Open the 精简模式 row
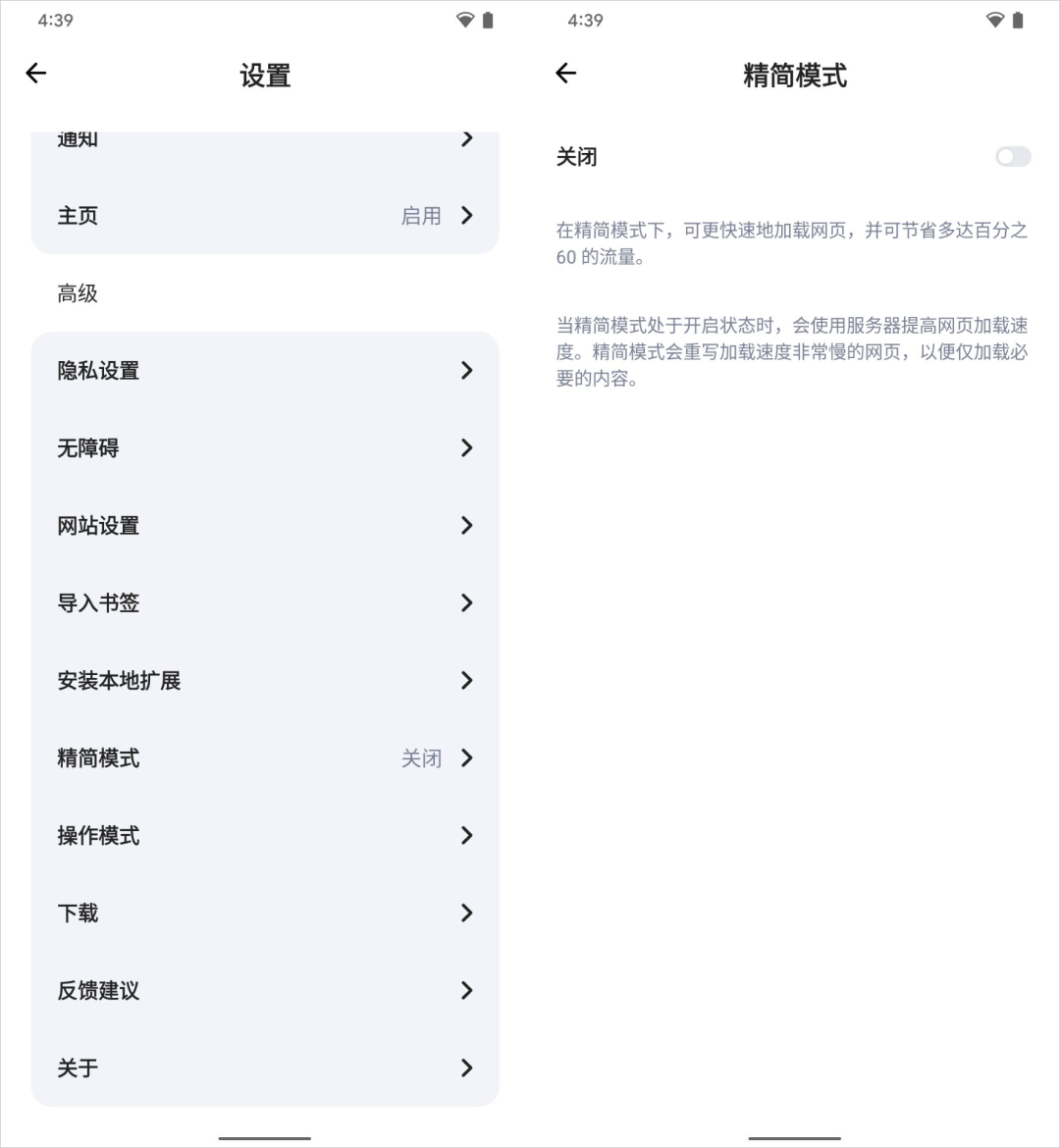This screenshot has width=1060, height=1148. tap(265, 758)
